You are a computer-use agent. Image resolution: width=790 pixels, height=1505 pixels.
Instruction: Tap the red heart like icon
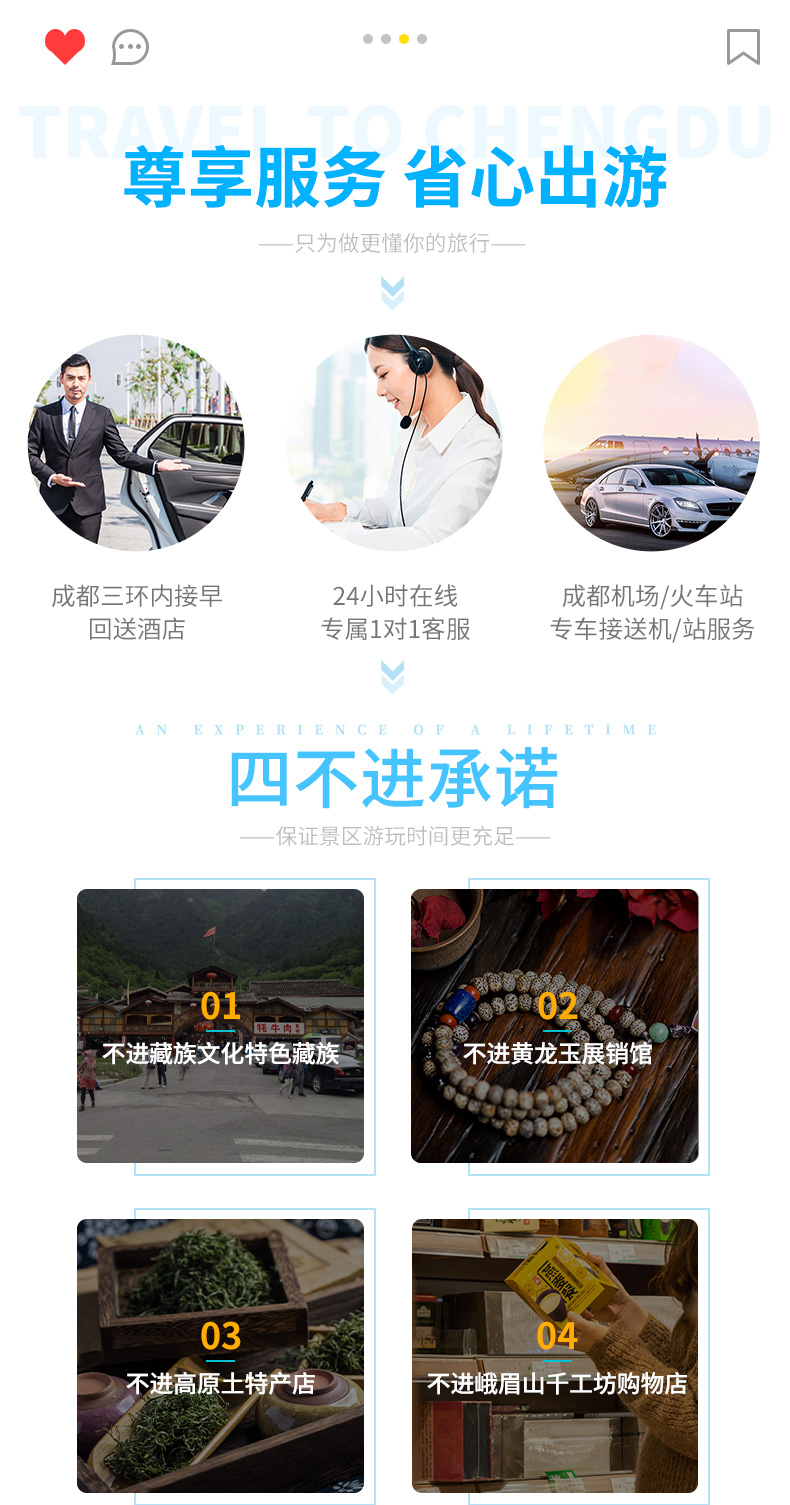(65, 46)
